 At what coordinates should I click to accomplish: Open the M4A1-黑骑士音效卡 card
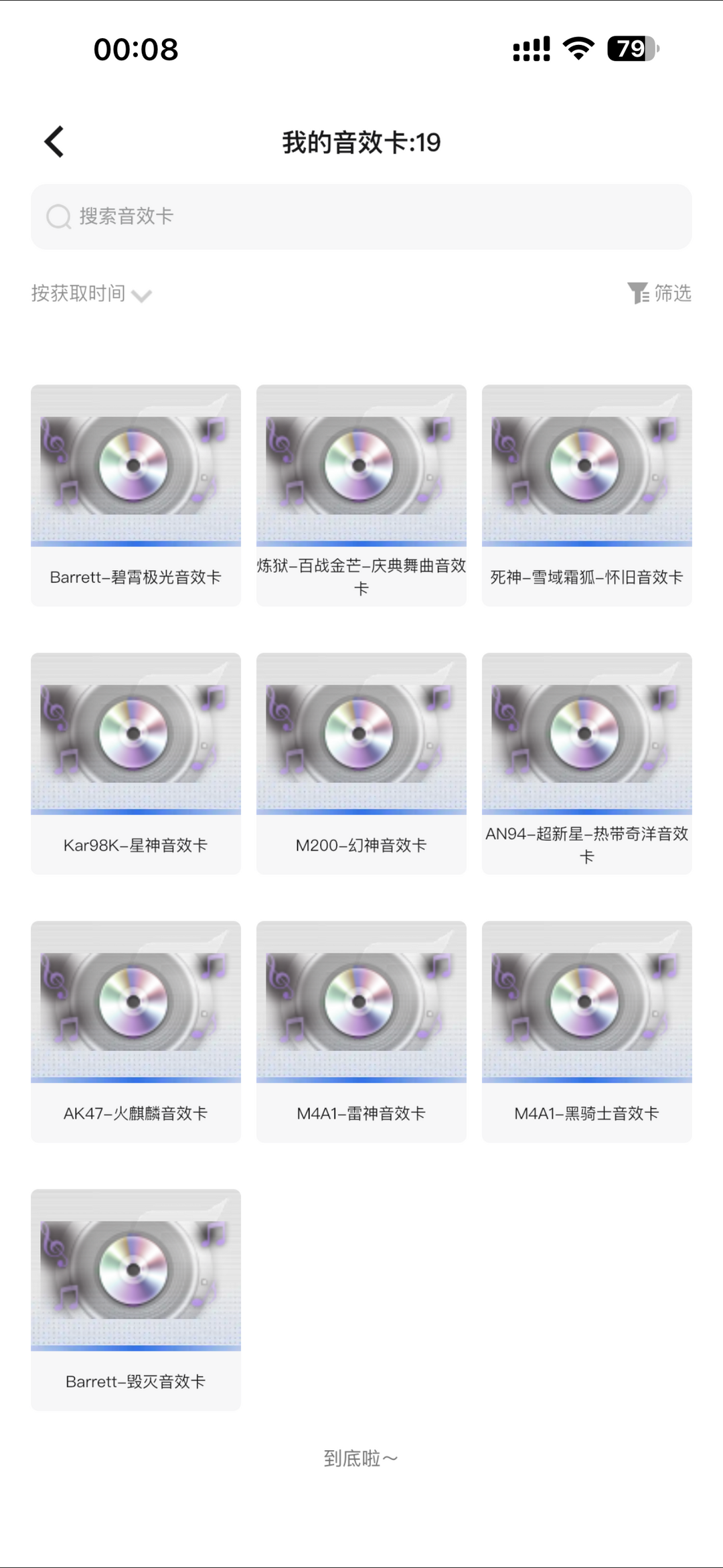(x=587, y=1031)
